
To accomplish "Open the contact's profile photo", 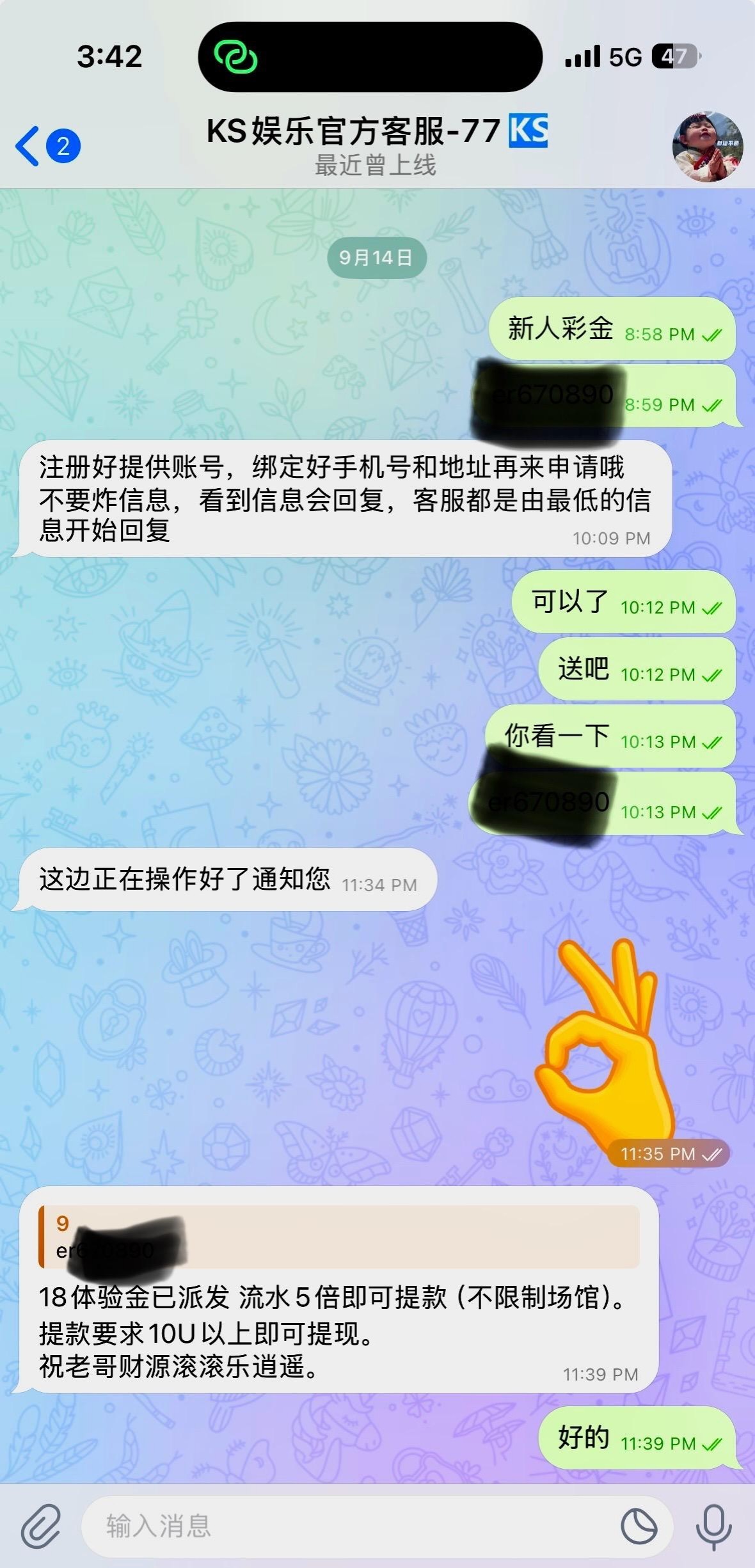I will [707, 147].
